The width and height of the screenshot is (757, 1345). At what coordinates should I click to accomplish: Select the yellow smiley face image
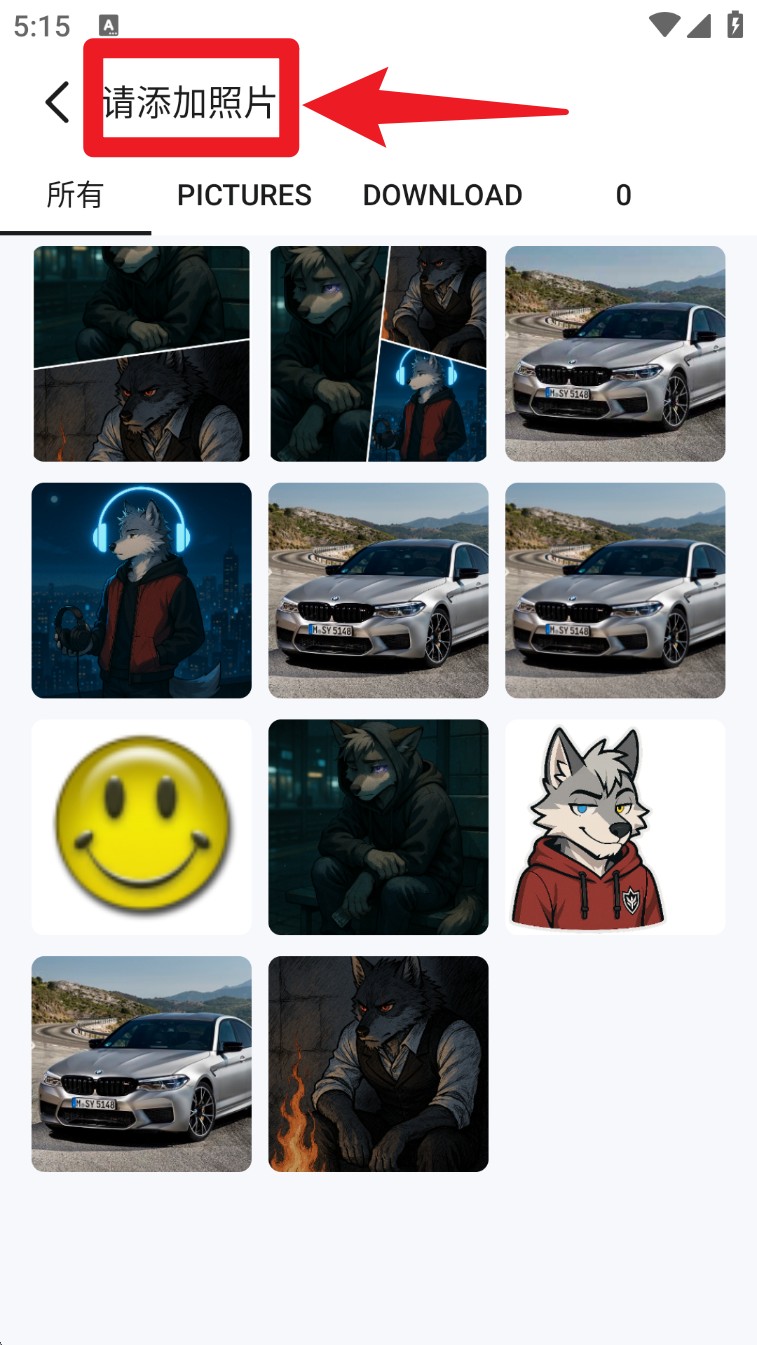pos(141,827)
